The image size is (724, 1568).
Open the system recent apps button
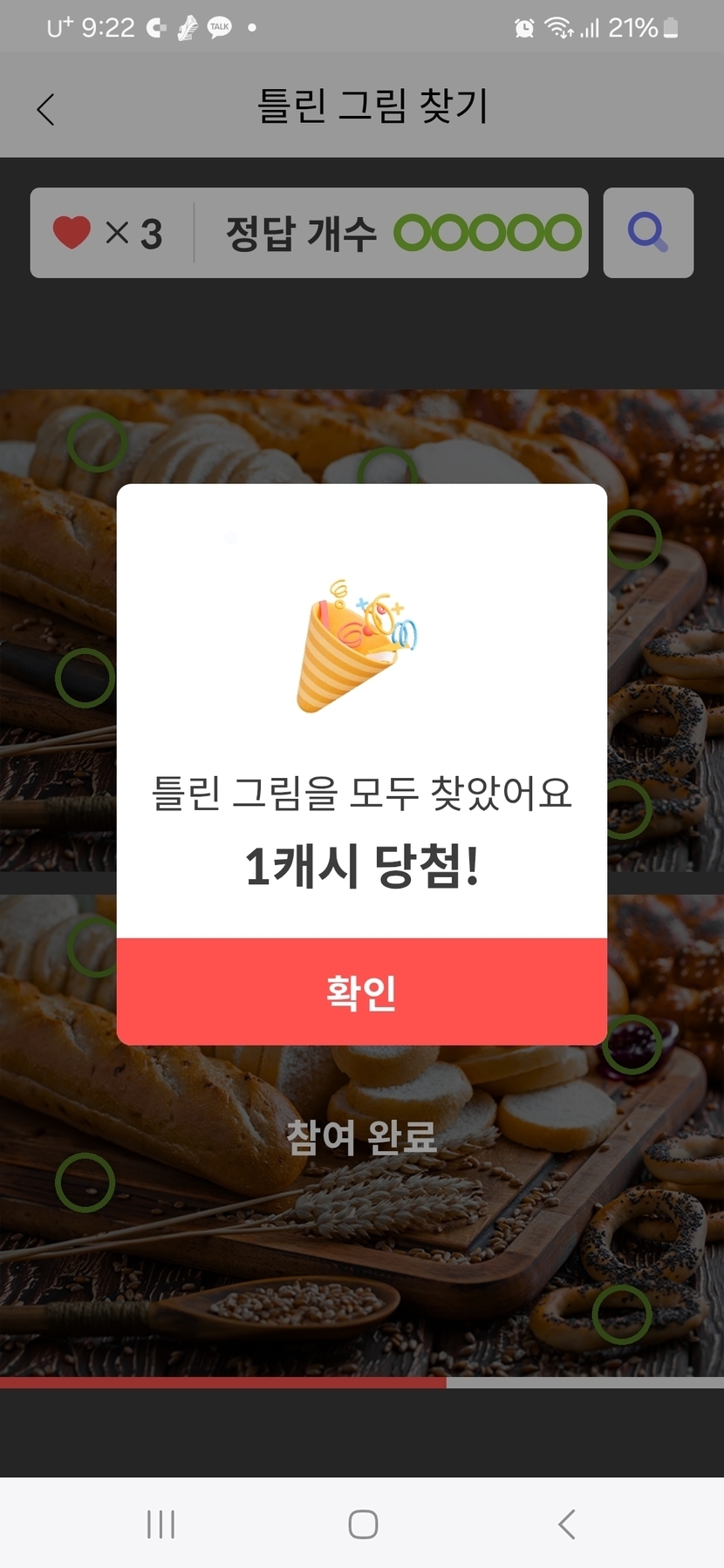[x=161, y=1524]
